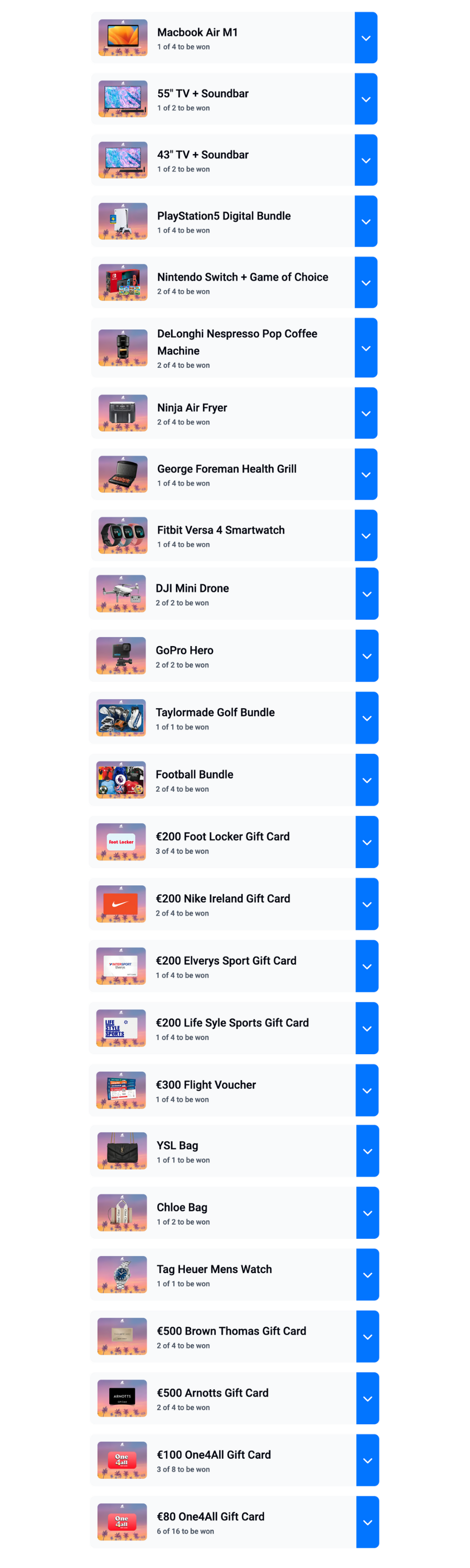Viewport: 470px width, 1568px height.
Task: Open DJI Mini Drone dropdown
Action: (367, 594)
